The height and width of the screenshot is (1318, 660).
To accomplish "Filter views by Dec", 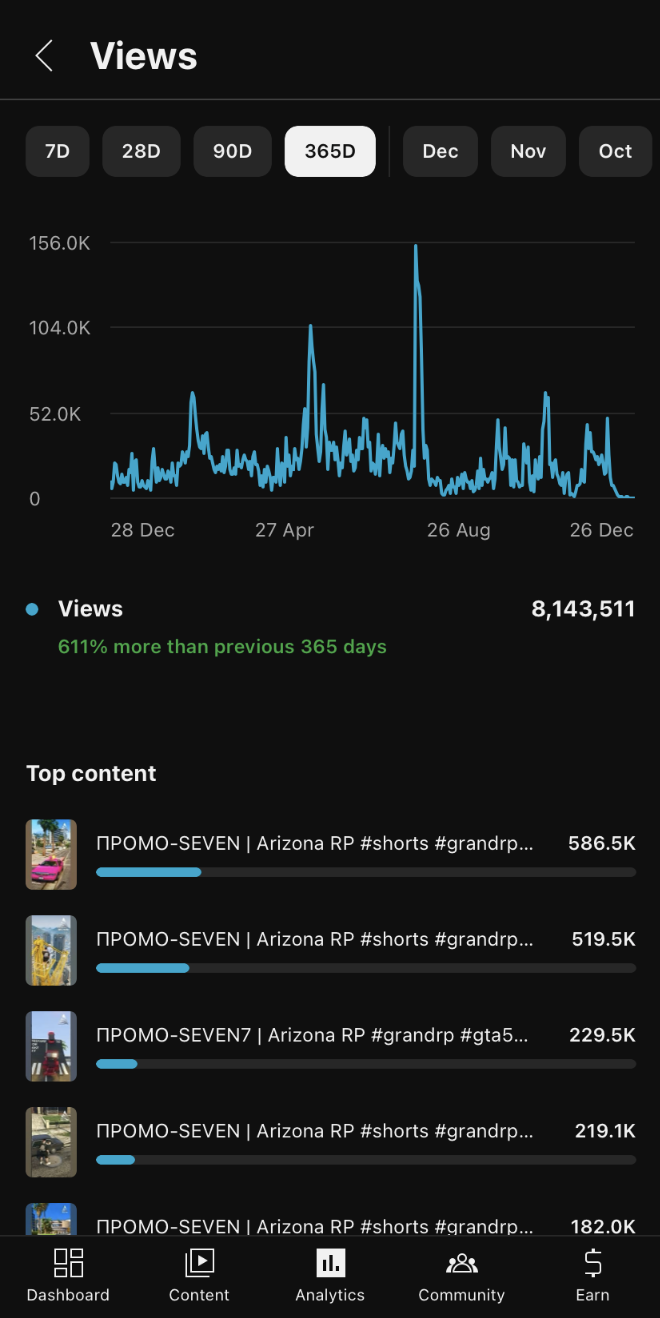I will click(440, 151).
